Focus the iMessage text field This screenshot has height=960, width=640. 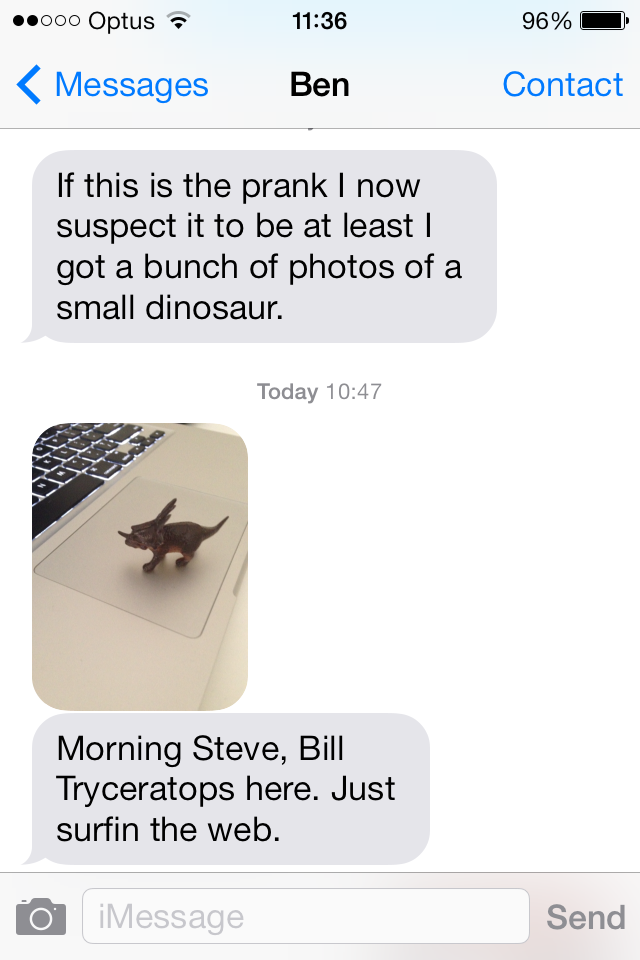(305, 916)
